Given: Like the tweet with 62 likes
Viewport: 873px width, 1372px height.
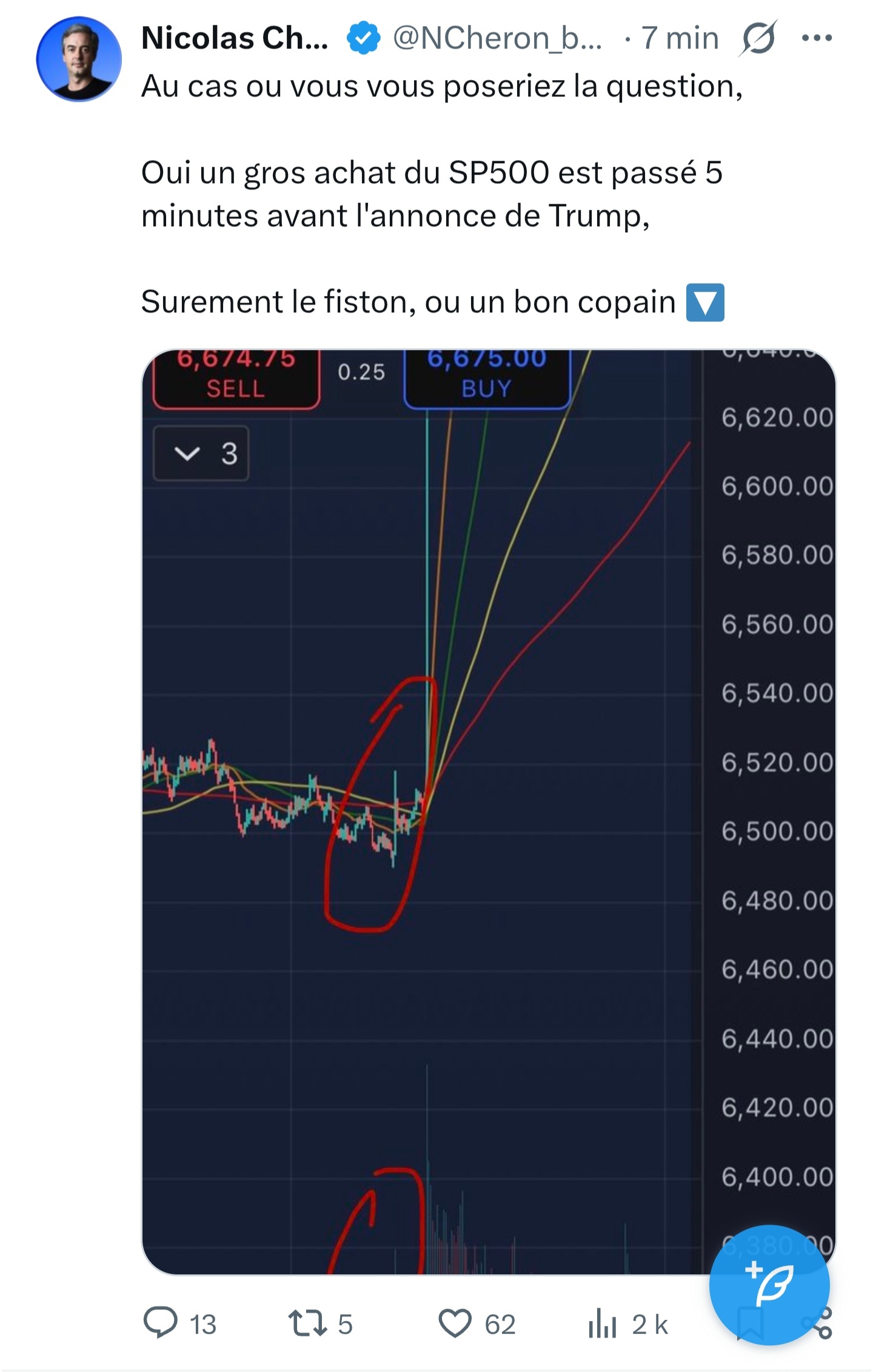Looking at the screenshot, I should [x=455, y=1323].
